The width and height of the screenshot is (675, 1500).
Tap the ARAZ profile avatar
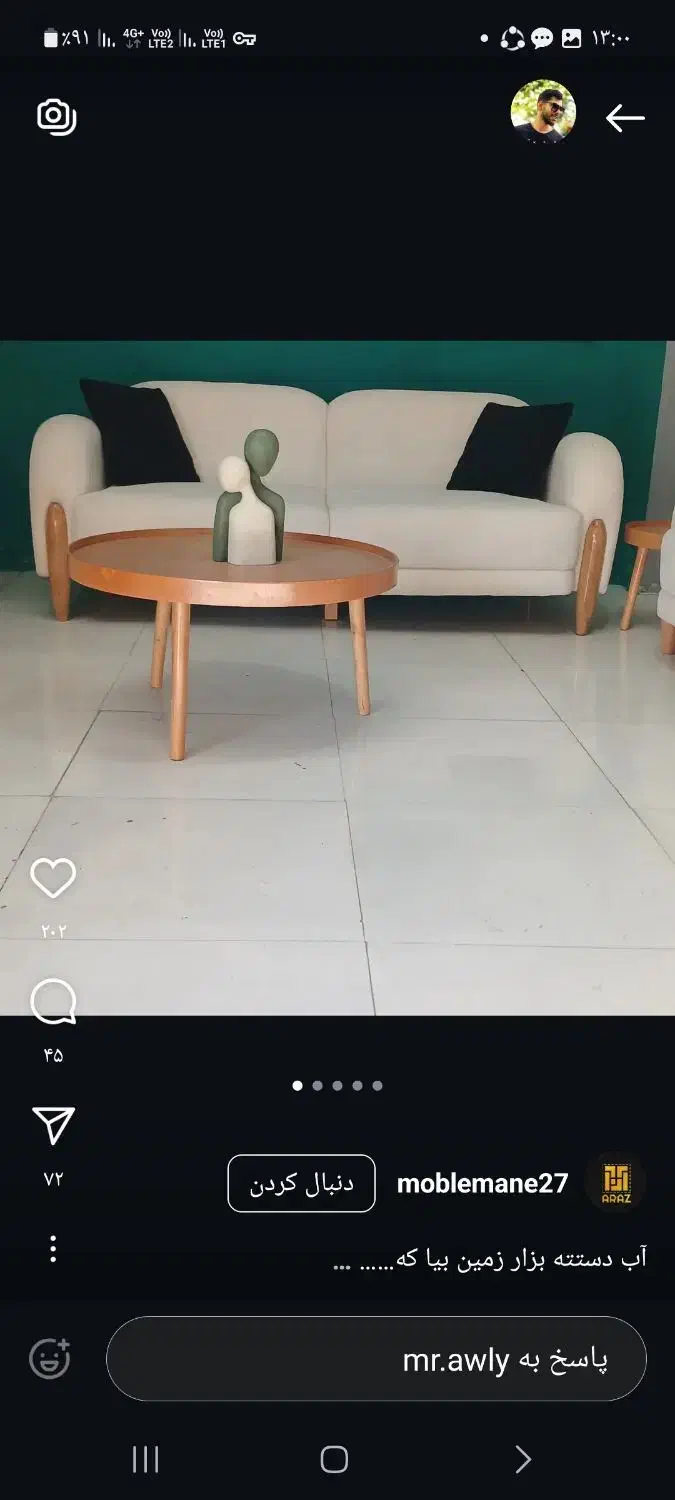point(616,1183)
